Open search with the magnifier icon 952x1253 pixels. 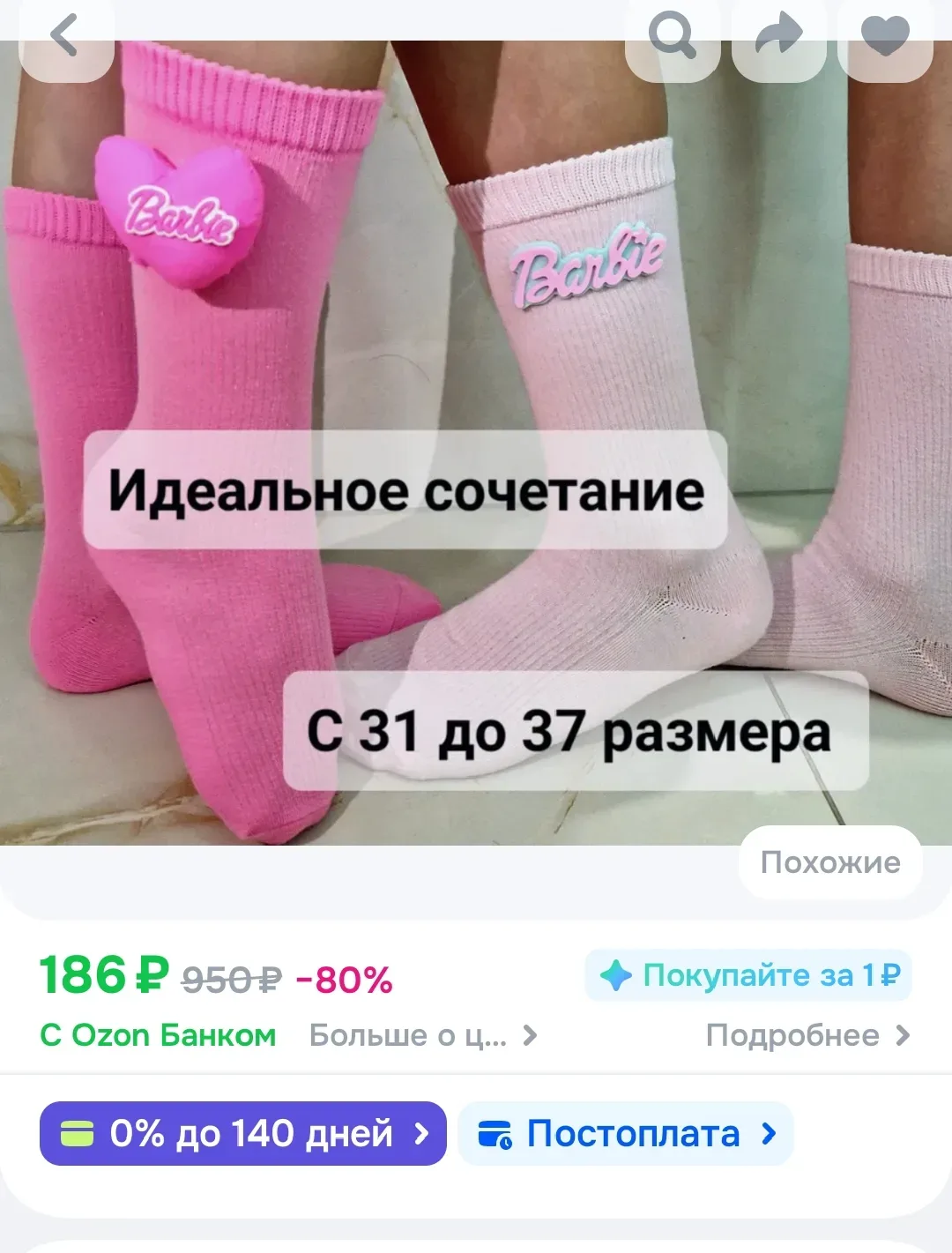point(673,37)
